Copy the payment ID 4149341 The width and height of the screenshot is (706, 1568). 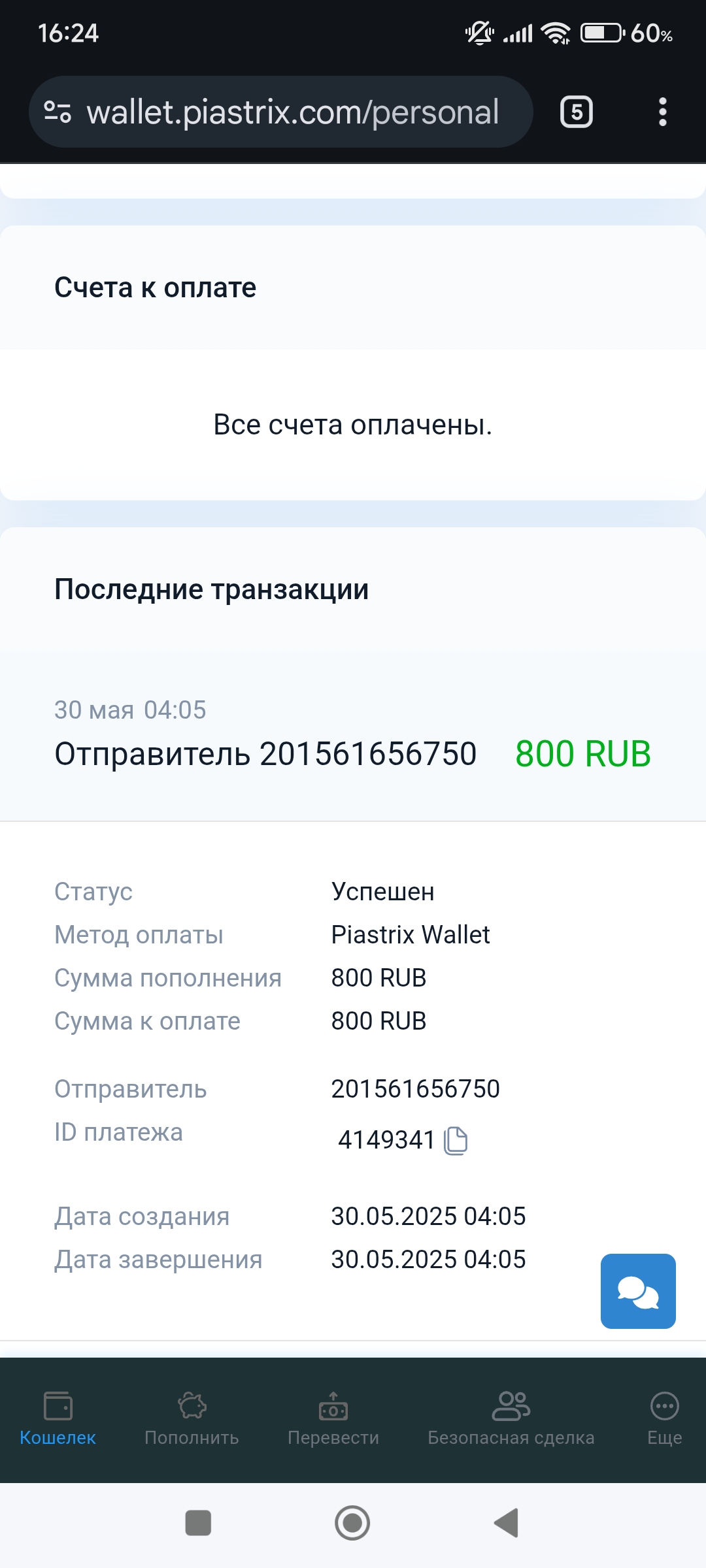456,1141
